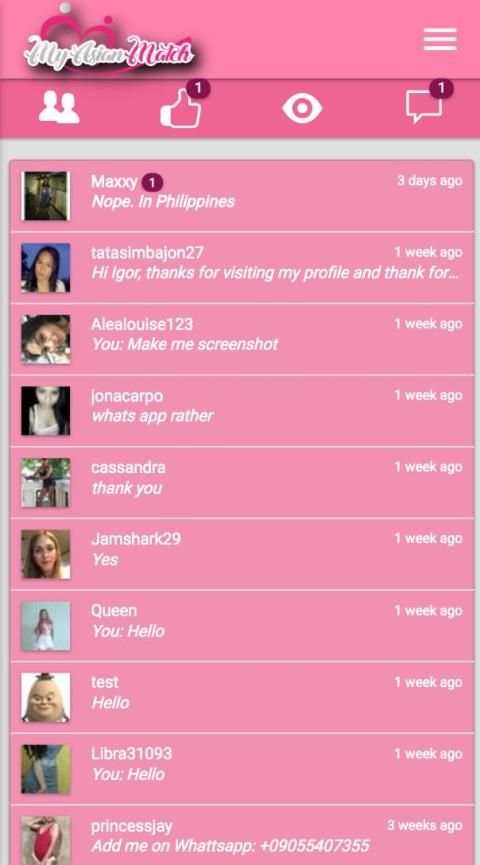Select the Queen conversation

[242, 626]
